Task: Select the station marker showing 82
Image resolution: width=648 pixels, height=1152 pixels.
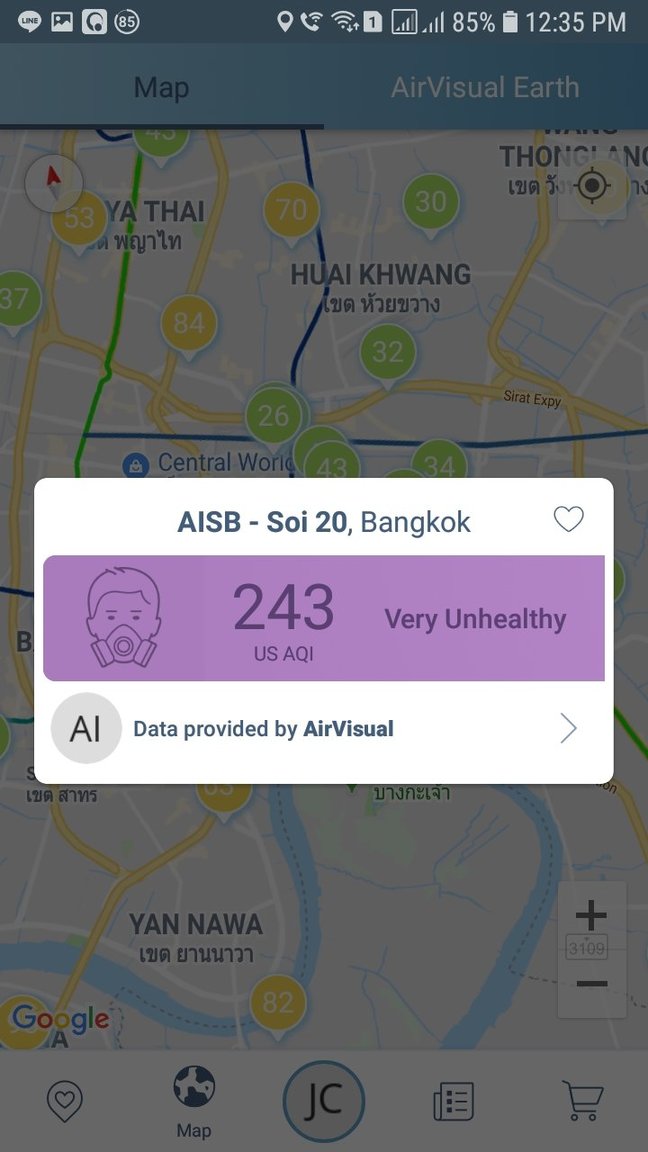Action: [277, 1002]
